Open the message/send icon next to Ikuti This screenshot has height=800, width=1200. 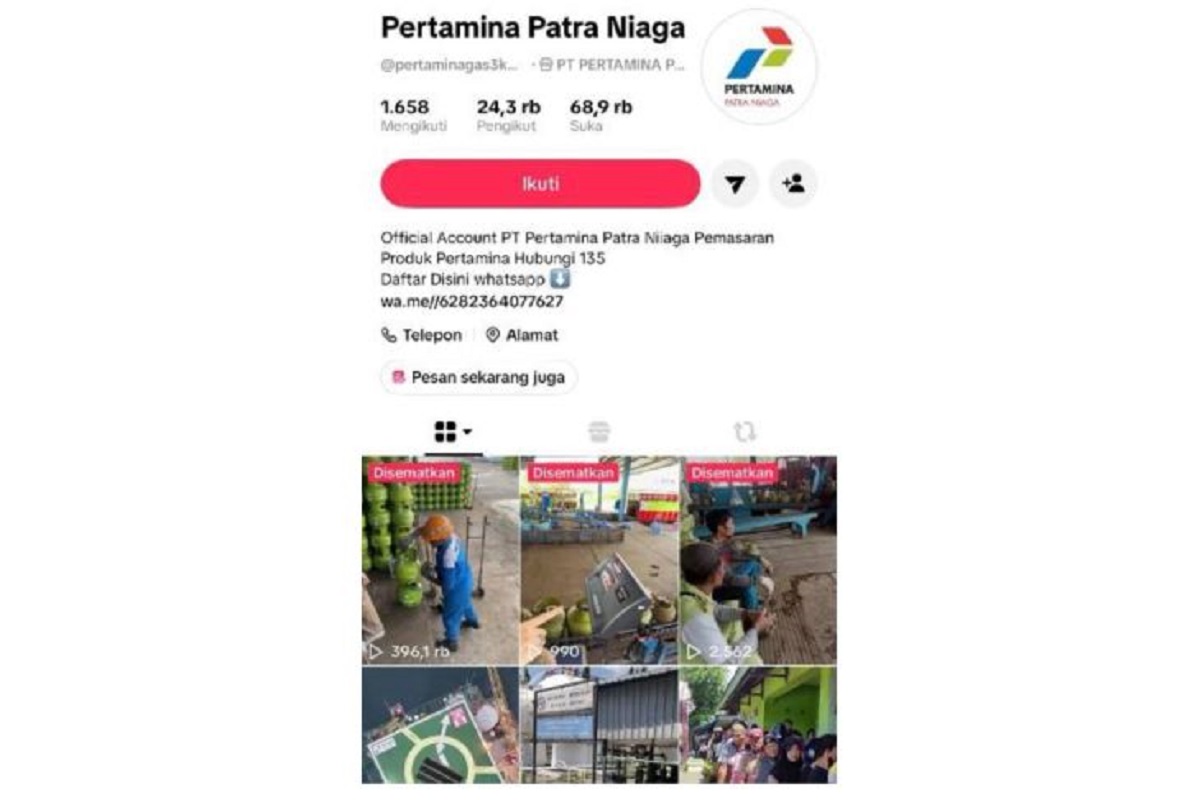735,184
